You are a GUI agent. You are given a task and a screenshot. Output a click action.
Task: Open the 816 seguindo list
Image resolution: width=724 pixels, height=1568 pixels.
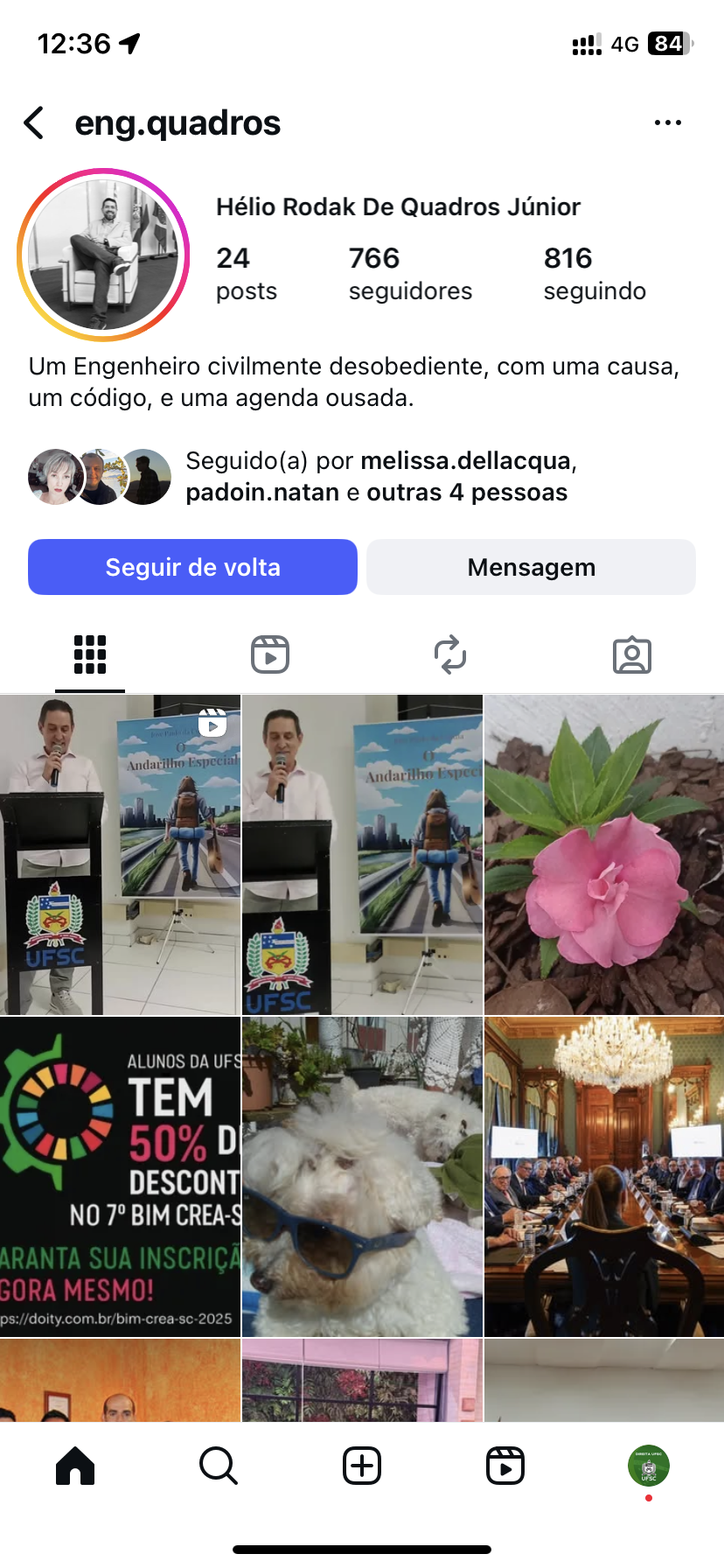[594, 273]
